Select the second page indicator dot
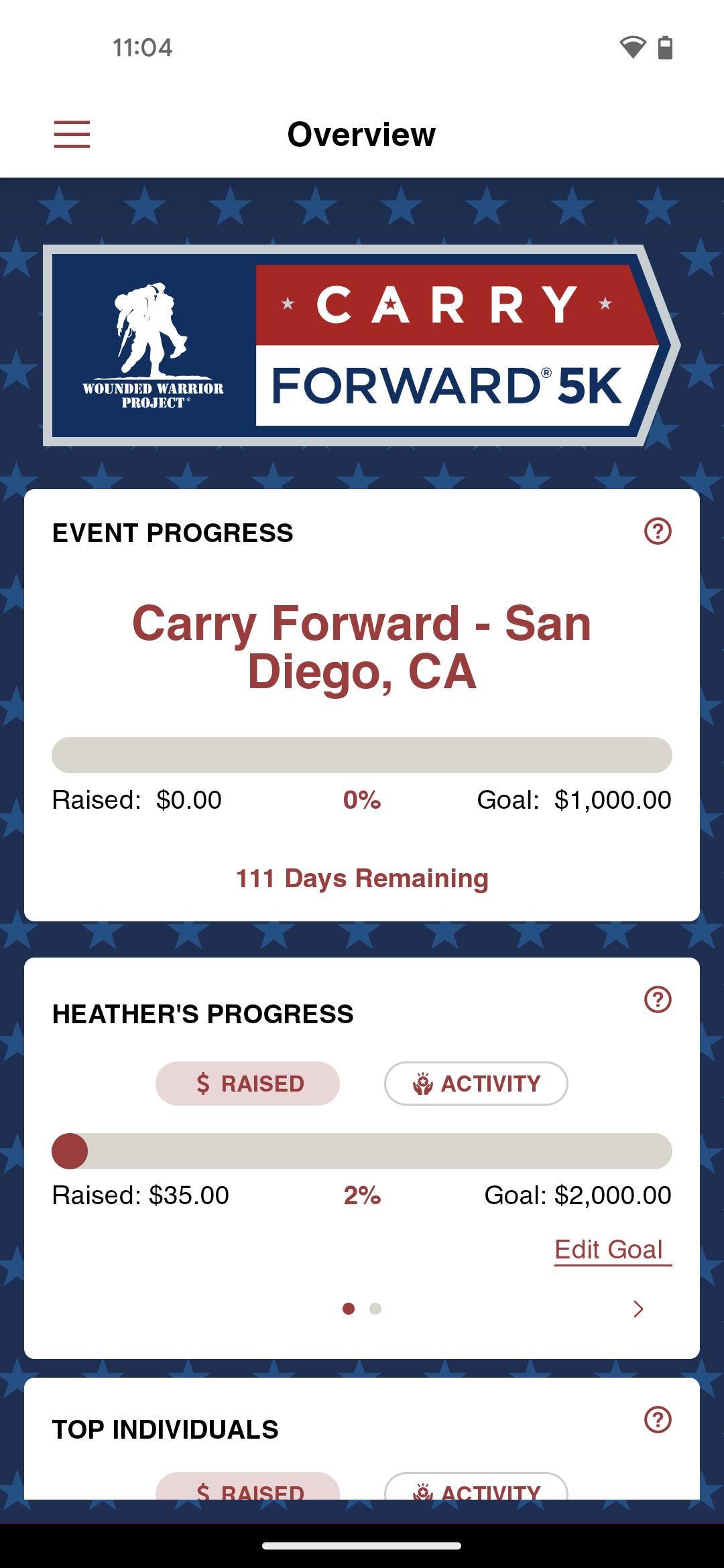Image resolution: width=724 pixels, height=1568 pixels. pos(375,1309)
